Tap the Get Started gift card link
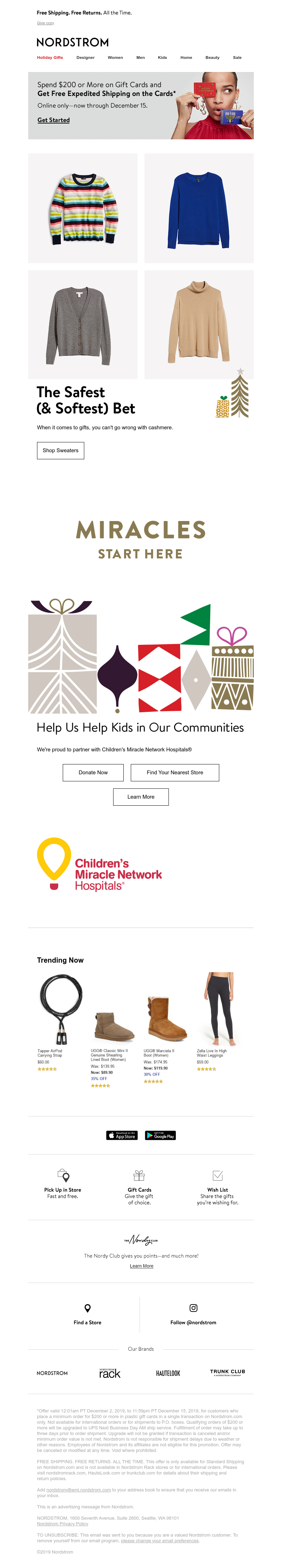 tap(54, 120)
